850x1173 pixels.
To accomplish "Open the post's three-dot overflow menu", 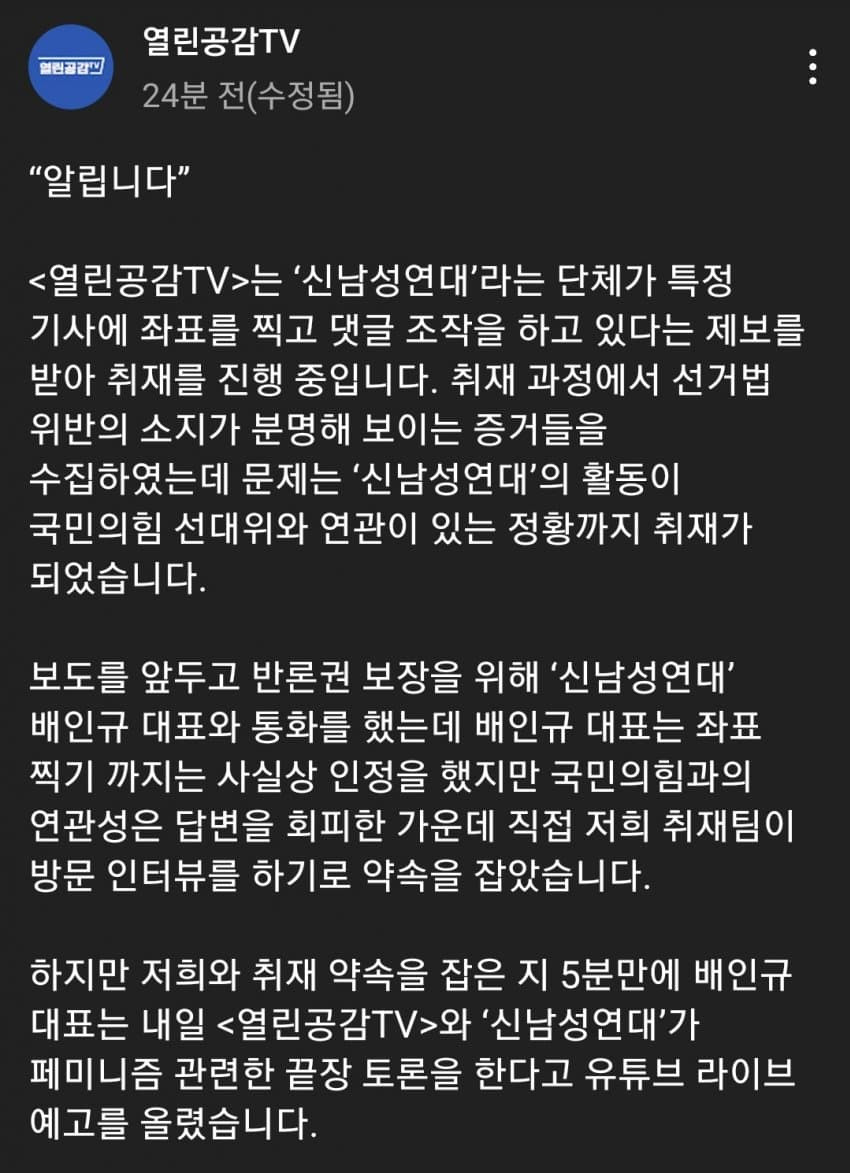I will 813,65.
